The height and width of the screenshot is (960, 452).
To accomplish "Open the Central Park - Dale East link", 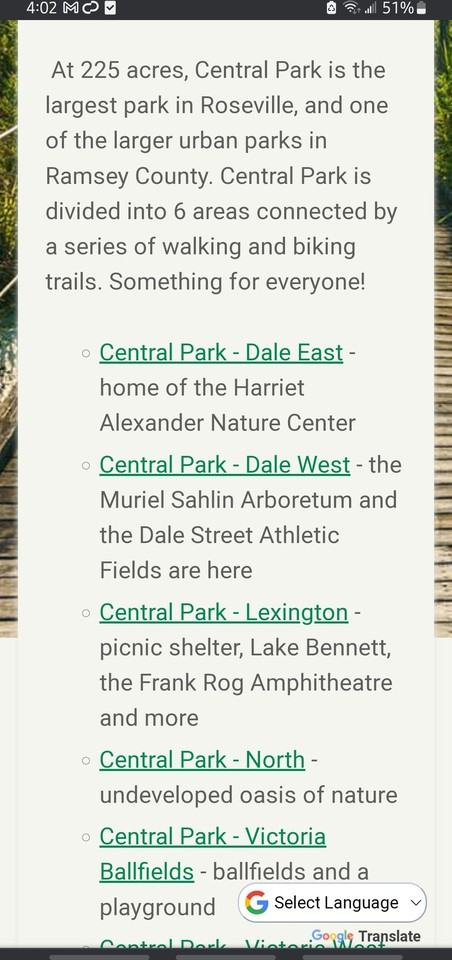I will (x=221, y=353).
